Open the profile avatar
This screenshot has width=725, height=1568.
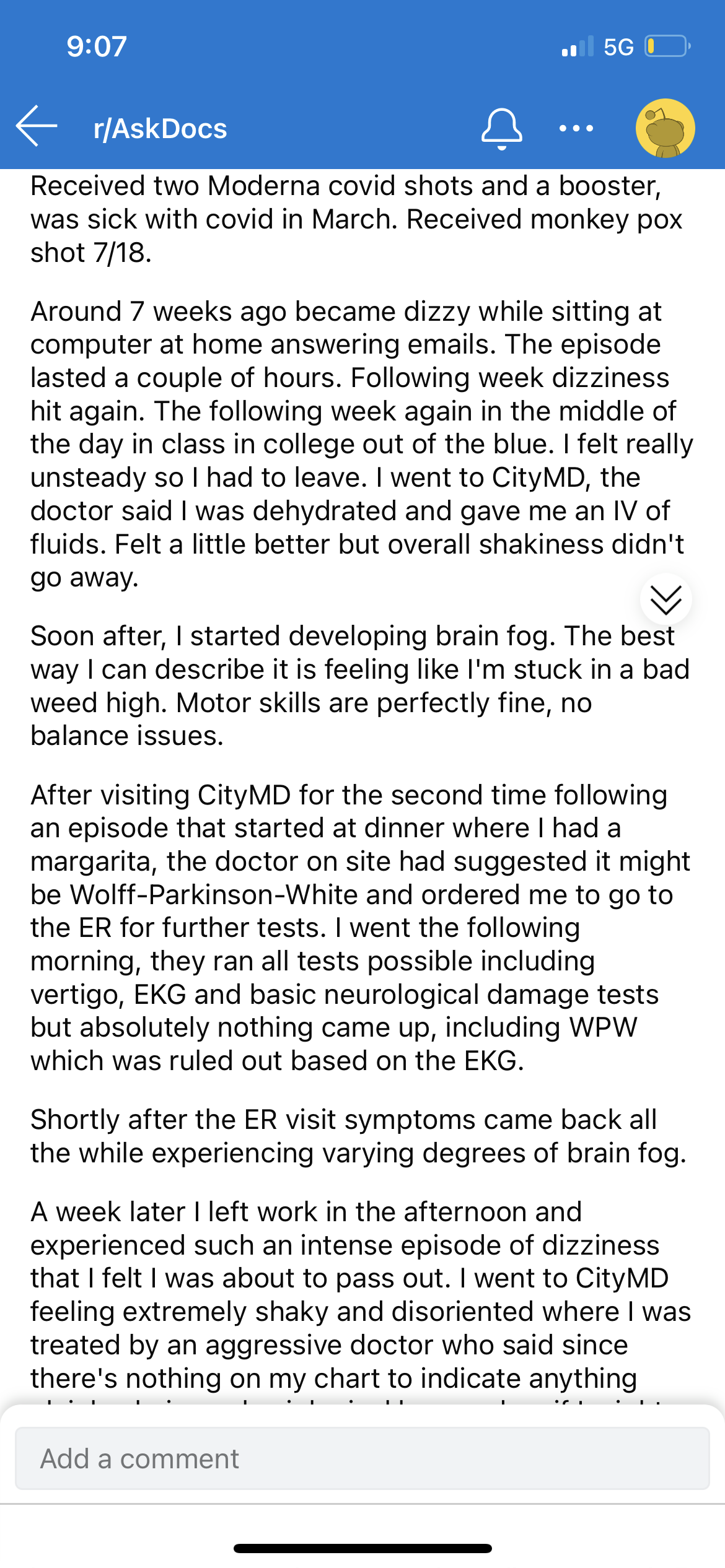(665, 128)
